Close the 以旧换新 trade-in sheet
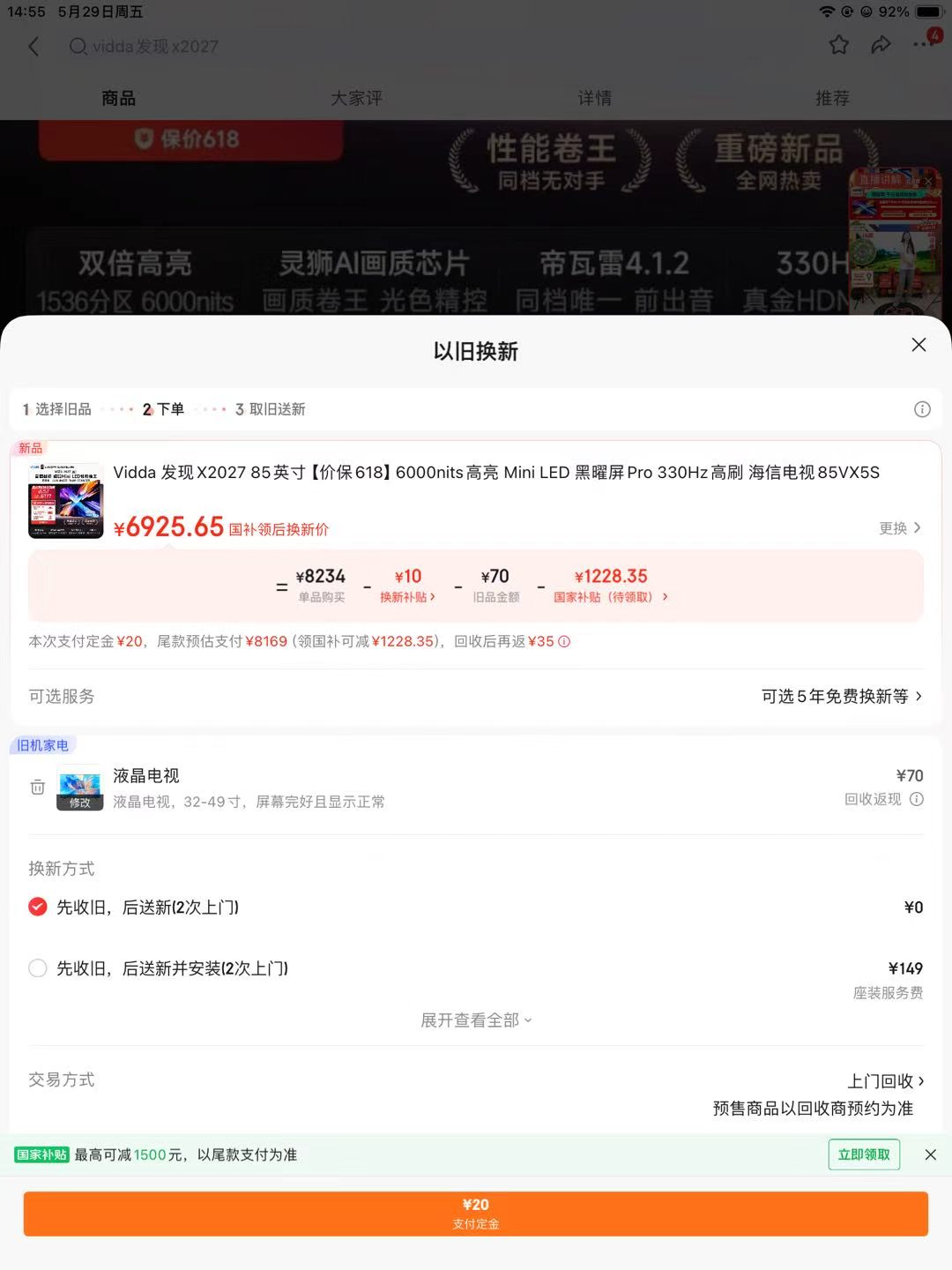The width and height of the screenshot is (952, 1270). tap(919, 345)
